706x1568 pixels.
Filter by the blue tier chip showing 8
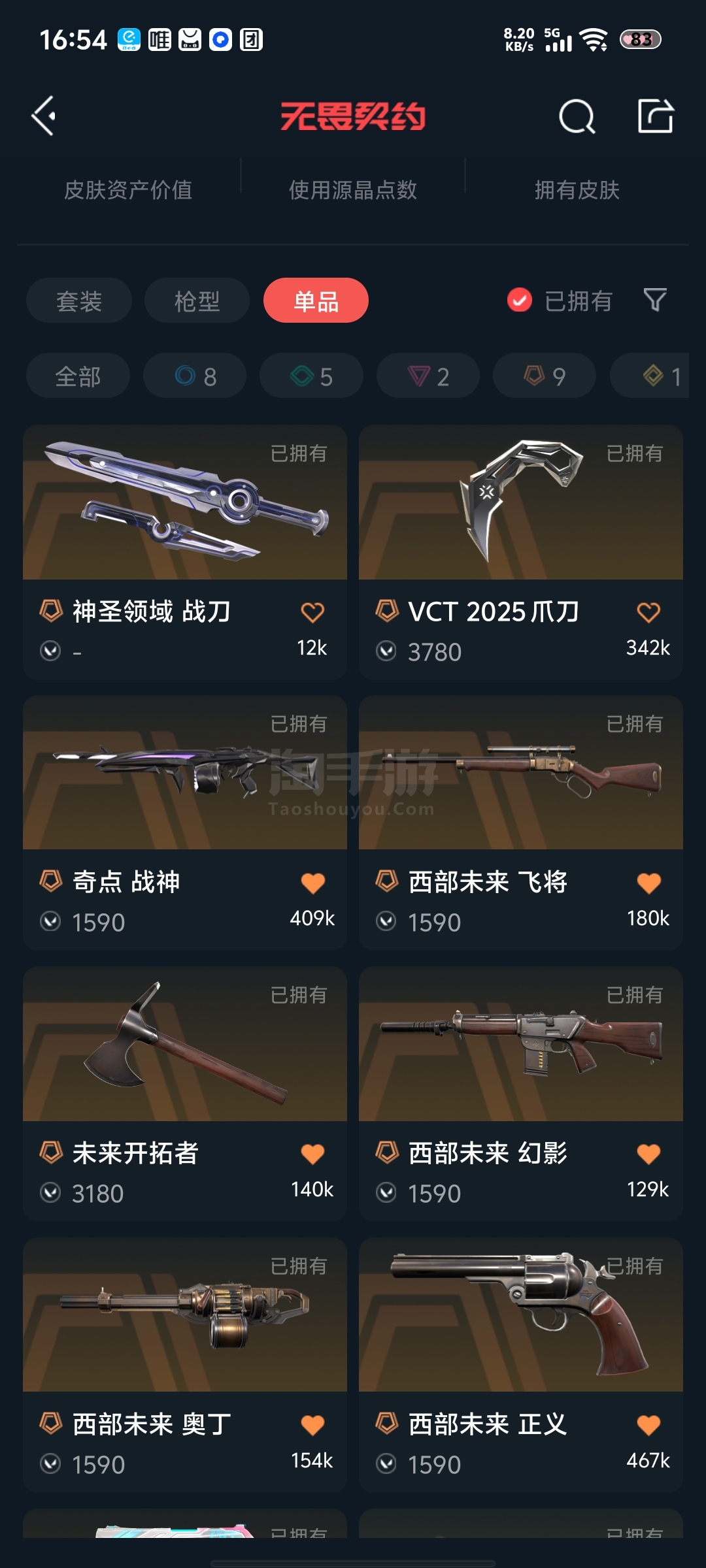(x=195, y=376)
